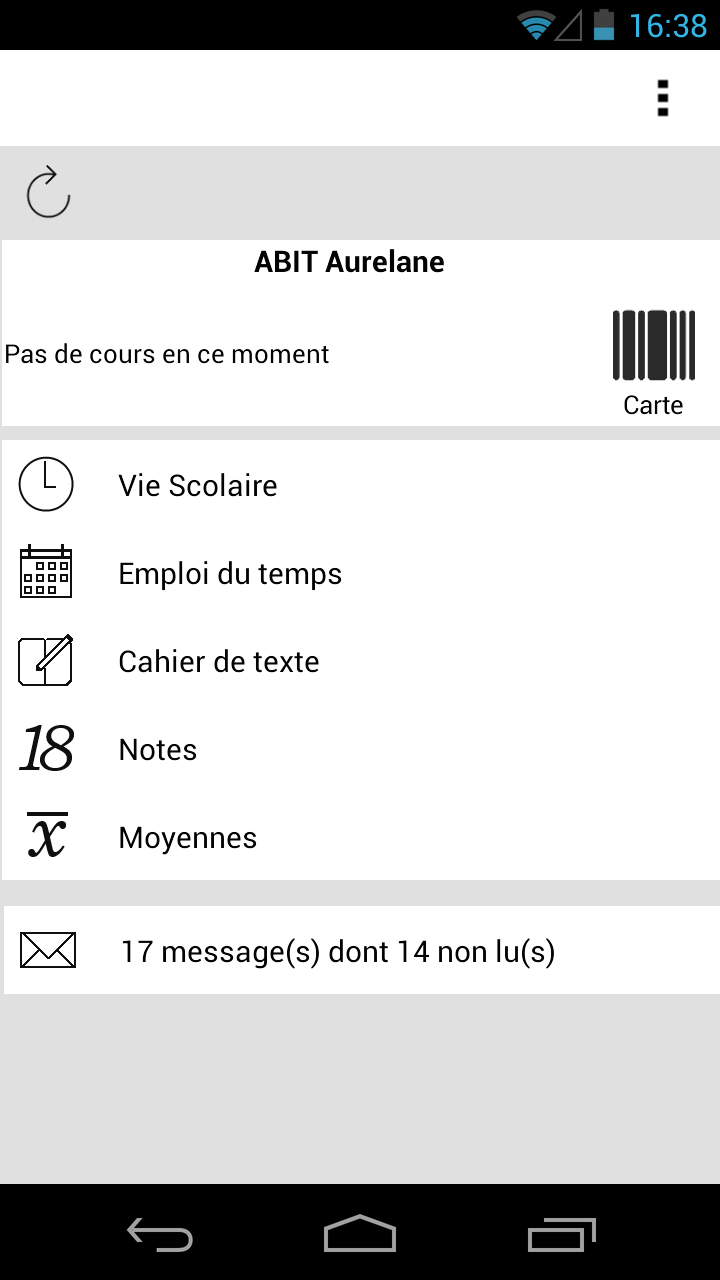Viewport: 720px width, 1280px height.
Task: Open Emploi du temps via the calendar icon
Action: point(46,572)
